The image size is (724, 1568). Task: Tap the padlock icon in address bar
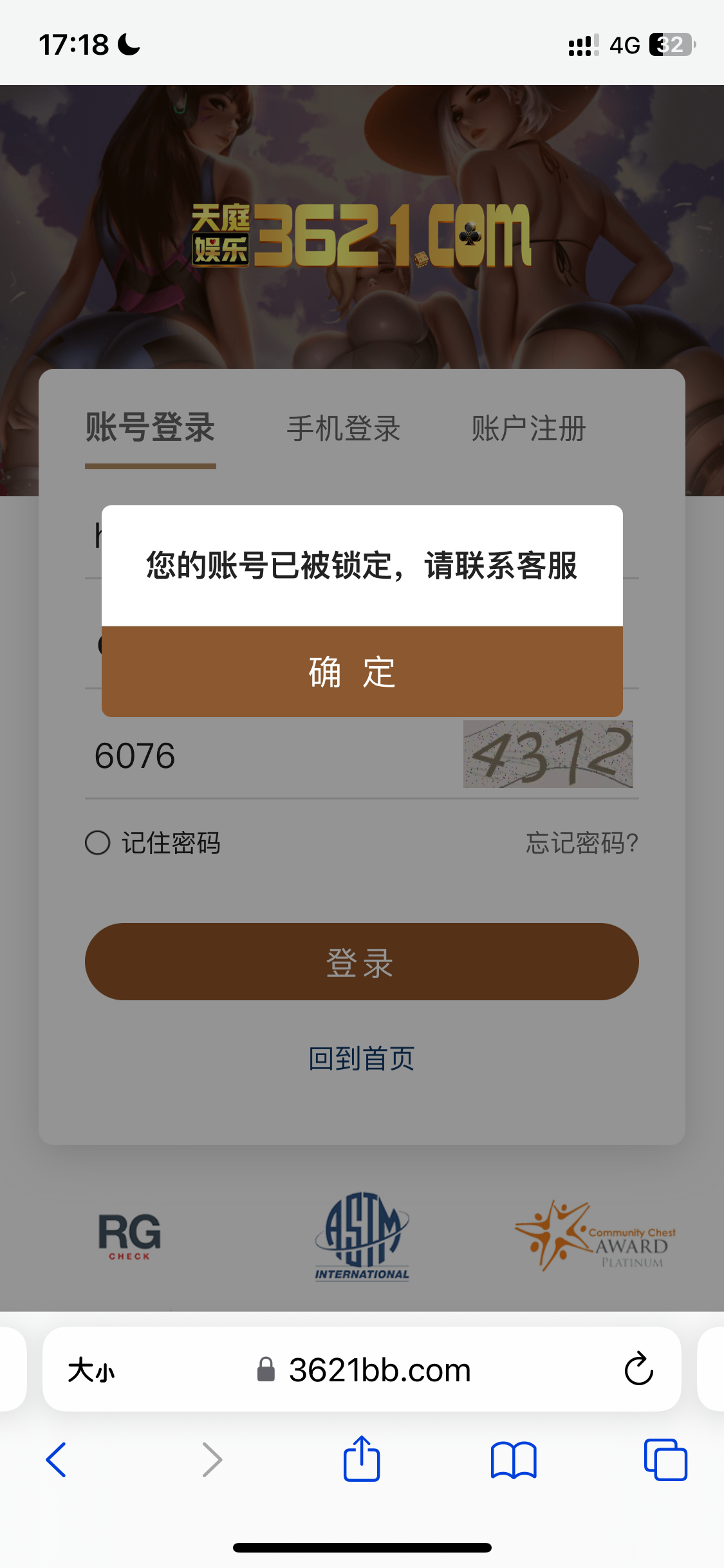click(x=266, y=1369)
